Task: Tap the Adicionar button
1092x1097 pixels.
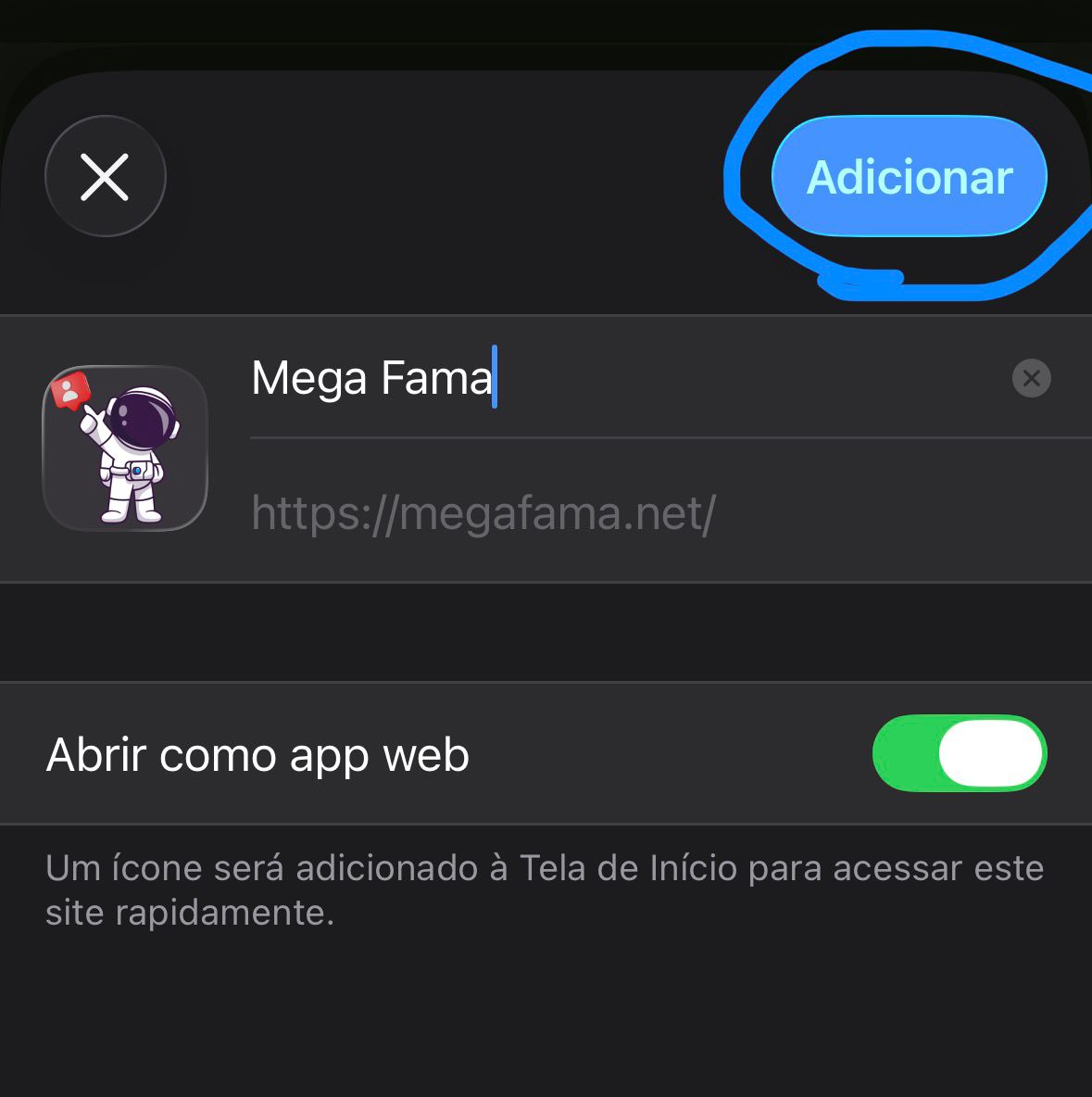Action: (909, 177)
